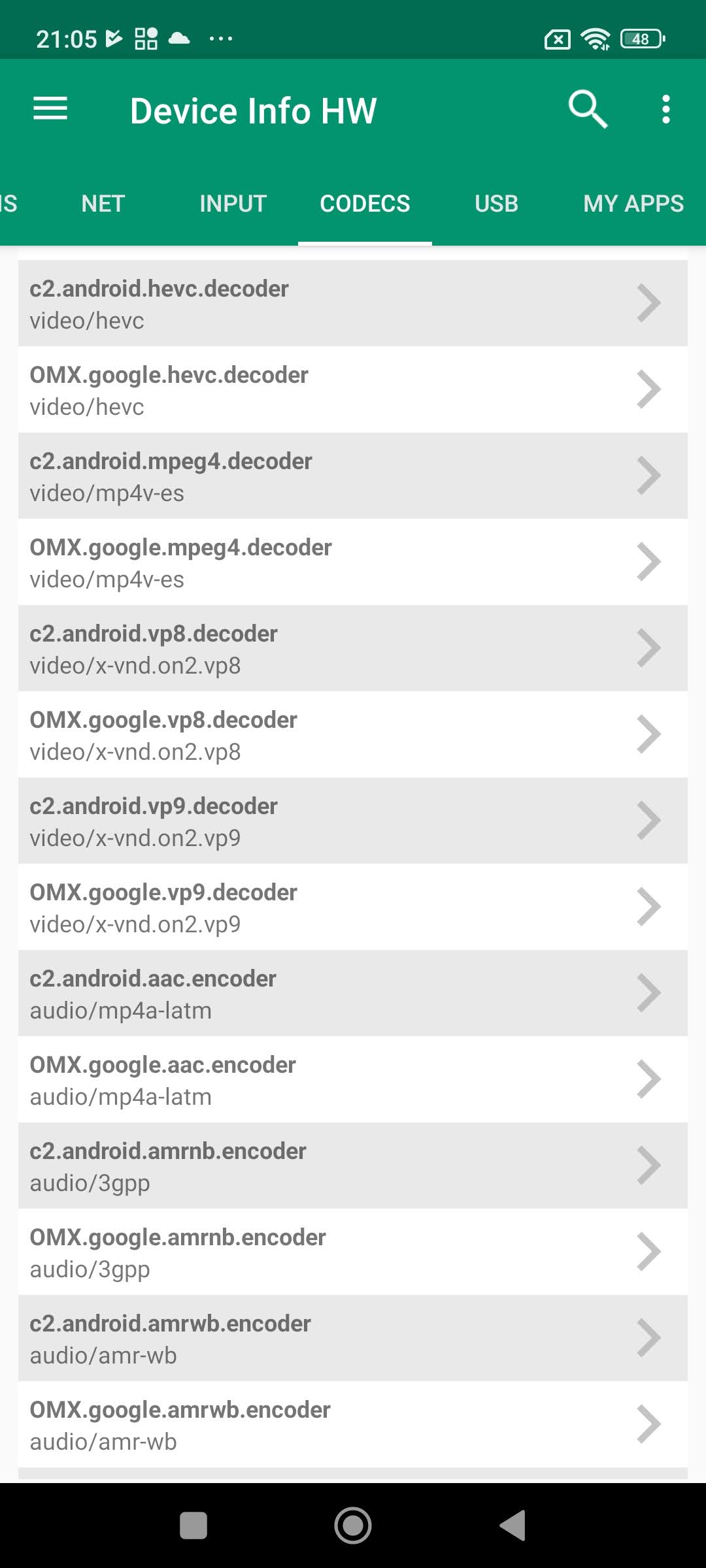Image resolution: width=706 pixels, height=1568 pixels.
Task: View OMX.google.amrnb.encoder codec info
Action: coord(353,1252)
